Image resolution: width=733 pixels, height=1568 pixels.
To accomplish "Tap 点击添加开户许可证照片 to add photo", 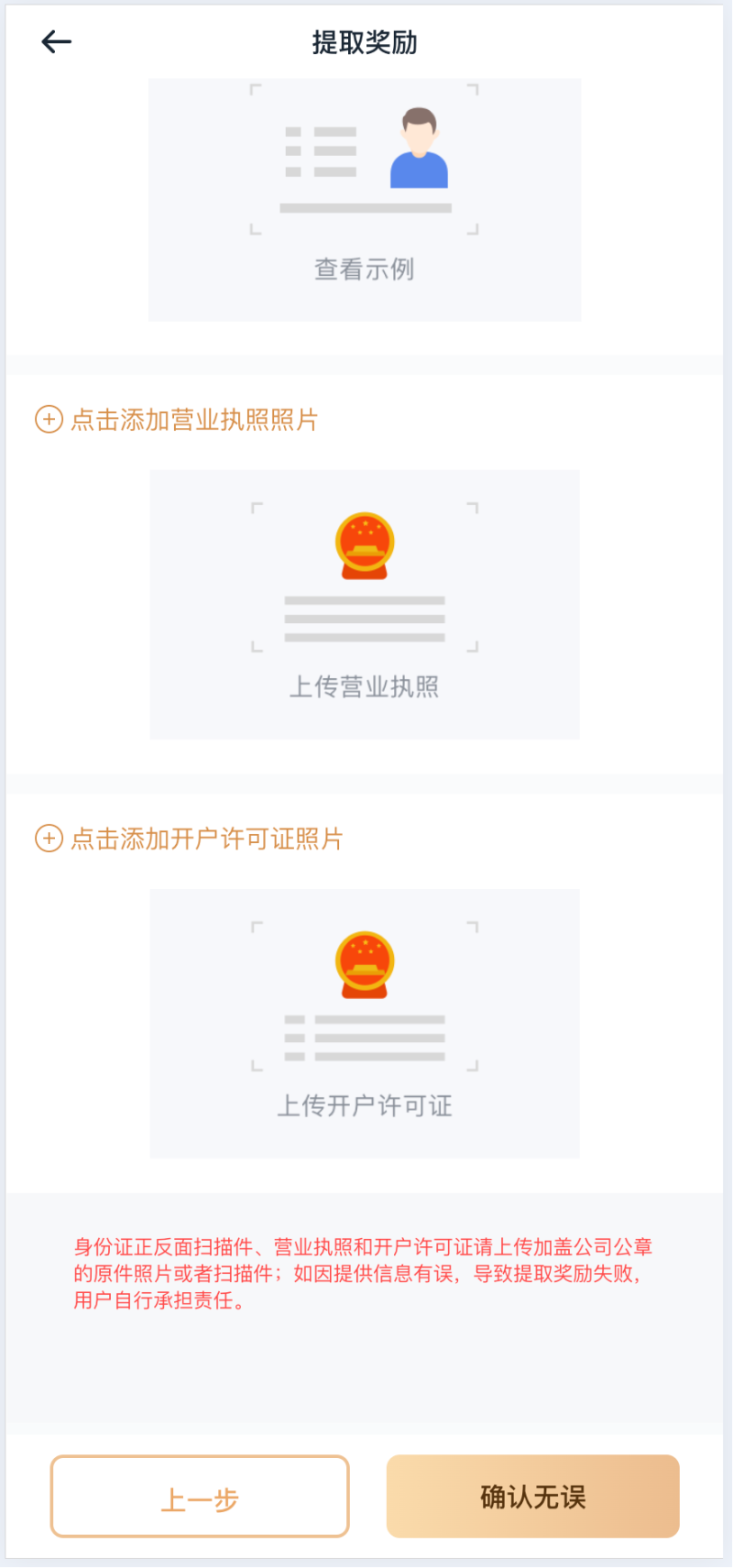I will pyautogui.click(x=190, y=839).
